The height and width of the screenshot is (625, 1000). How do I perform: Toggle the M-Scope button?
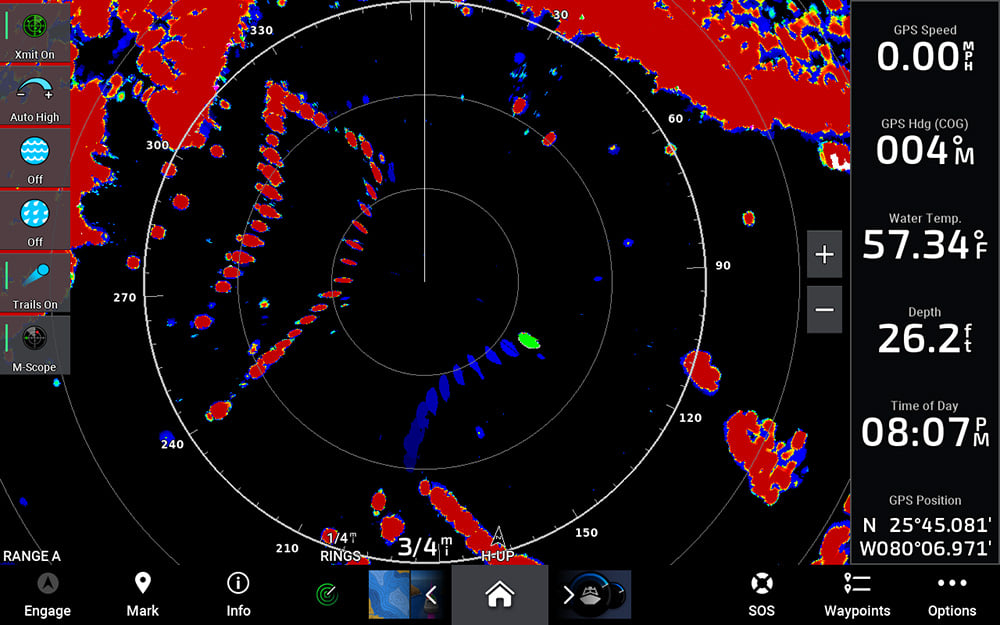(35, 346)
